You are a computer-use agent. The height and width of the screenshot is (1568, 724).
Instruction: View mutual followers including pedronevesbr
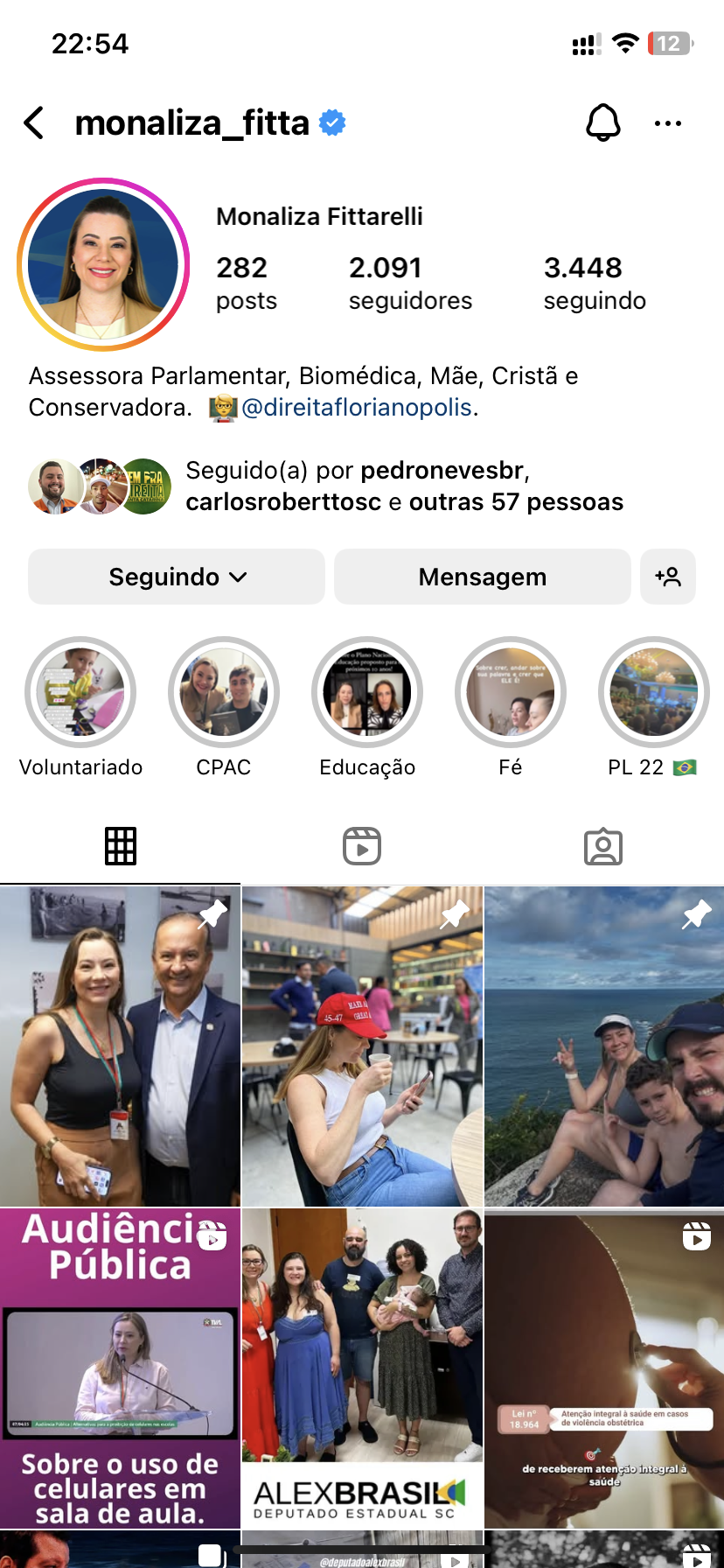click(x=402, y=486)
